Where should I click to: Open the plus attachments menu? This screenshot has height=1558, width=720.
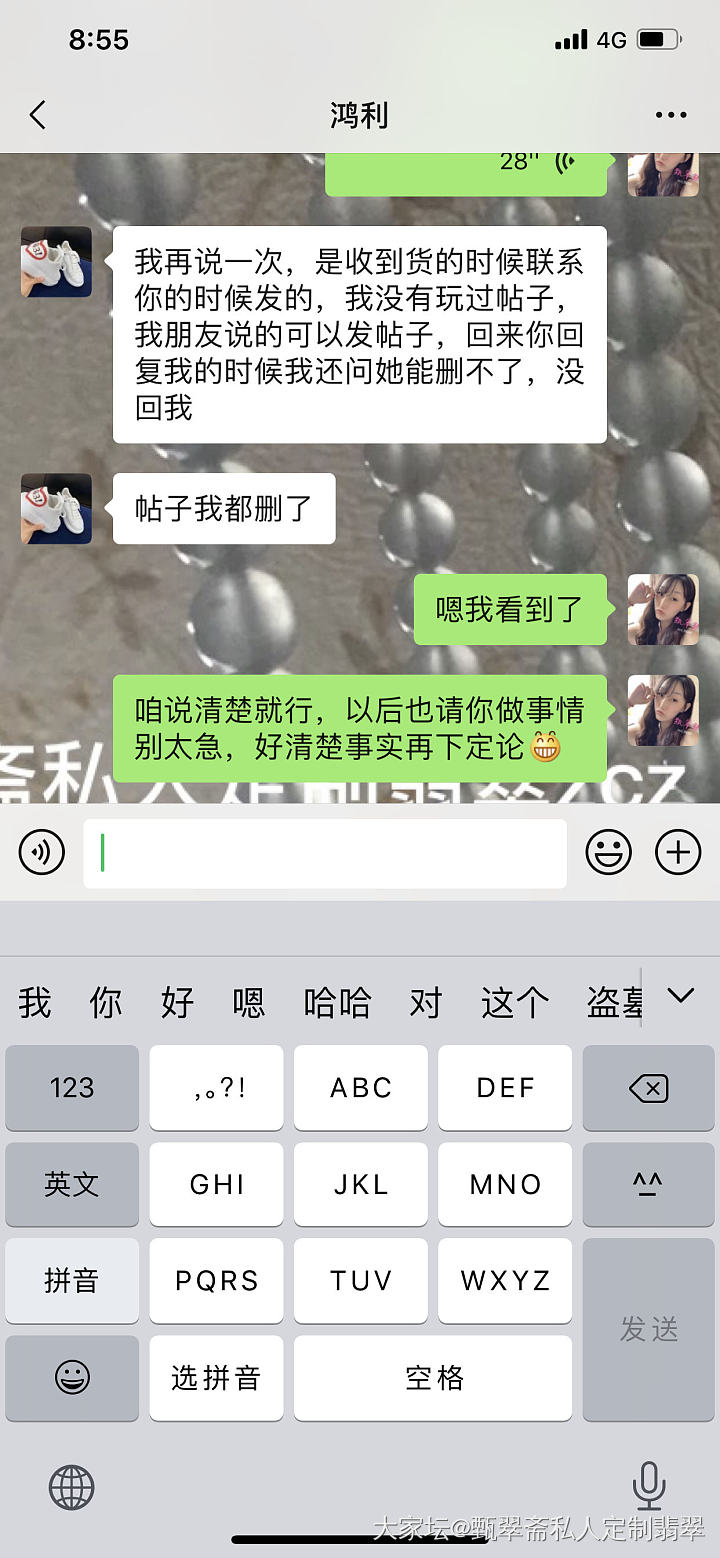click(x=678, y=853)
